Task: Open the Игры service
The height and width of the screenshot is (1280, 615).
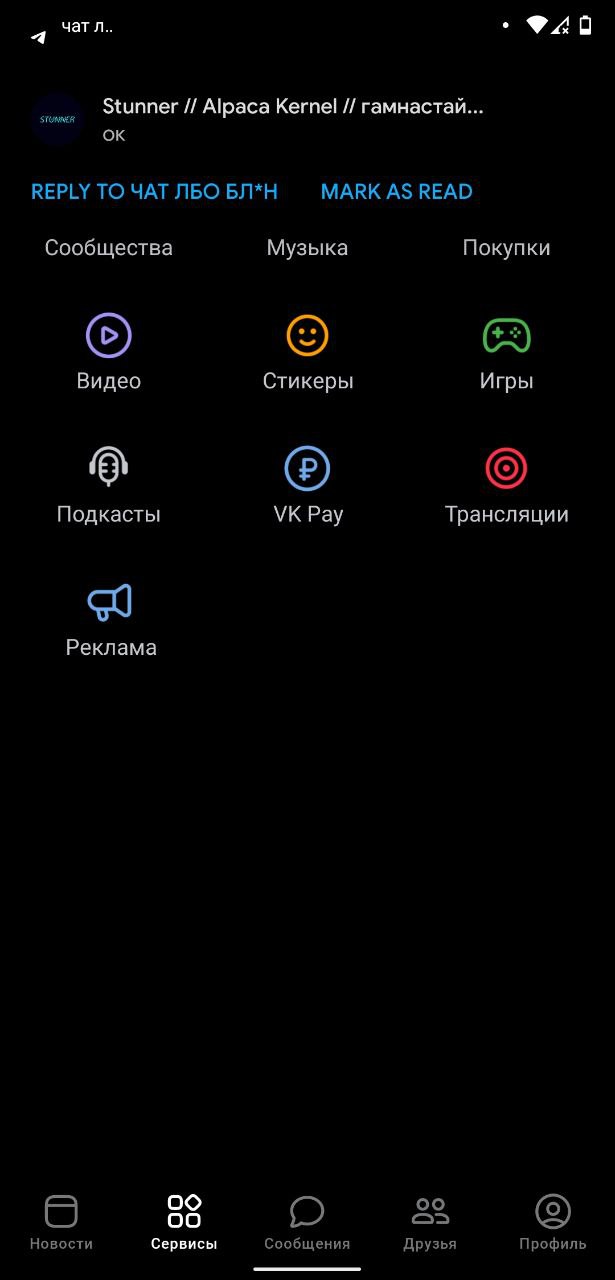Action: click(x=506, y=351)
